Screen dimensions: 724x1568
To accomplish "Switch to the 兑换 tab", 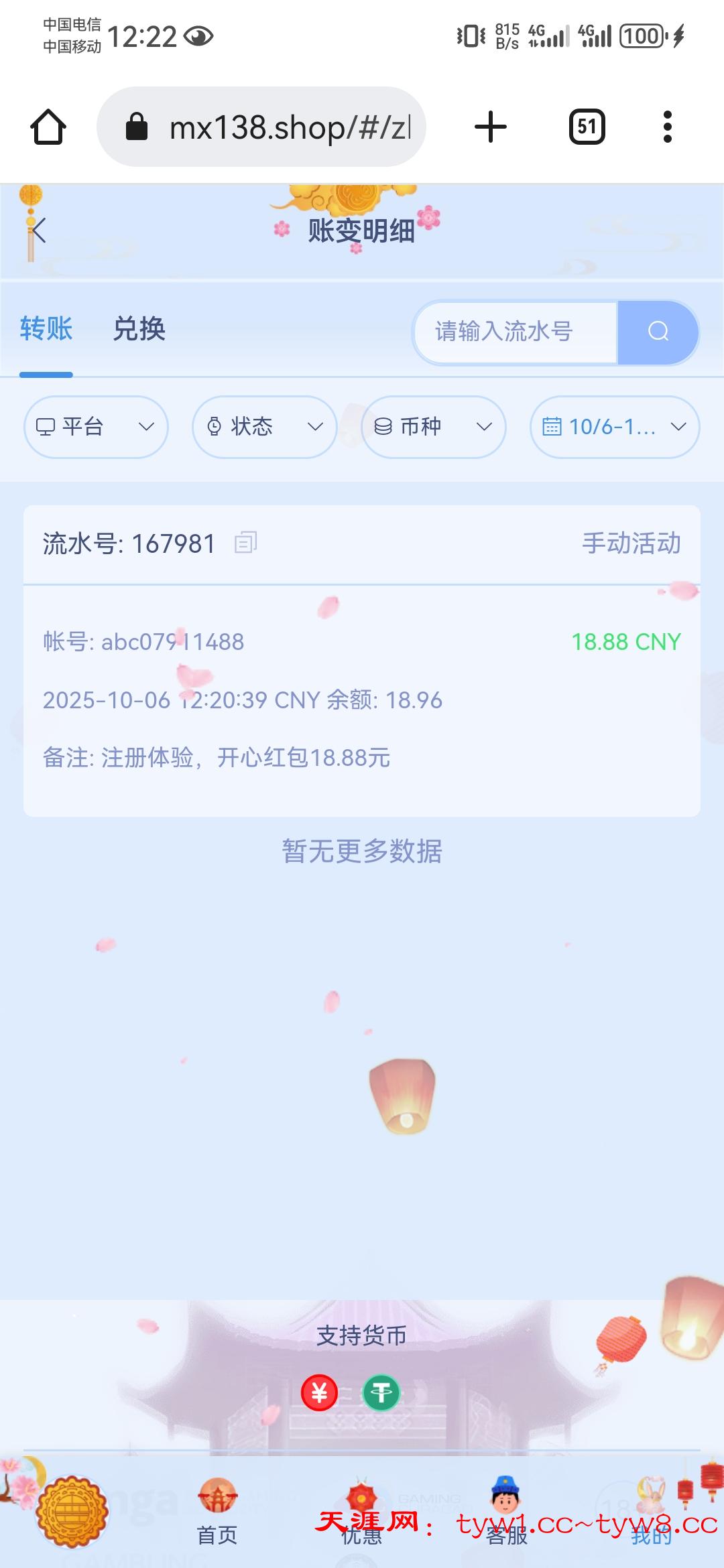I will coord(139,329).
